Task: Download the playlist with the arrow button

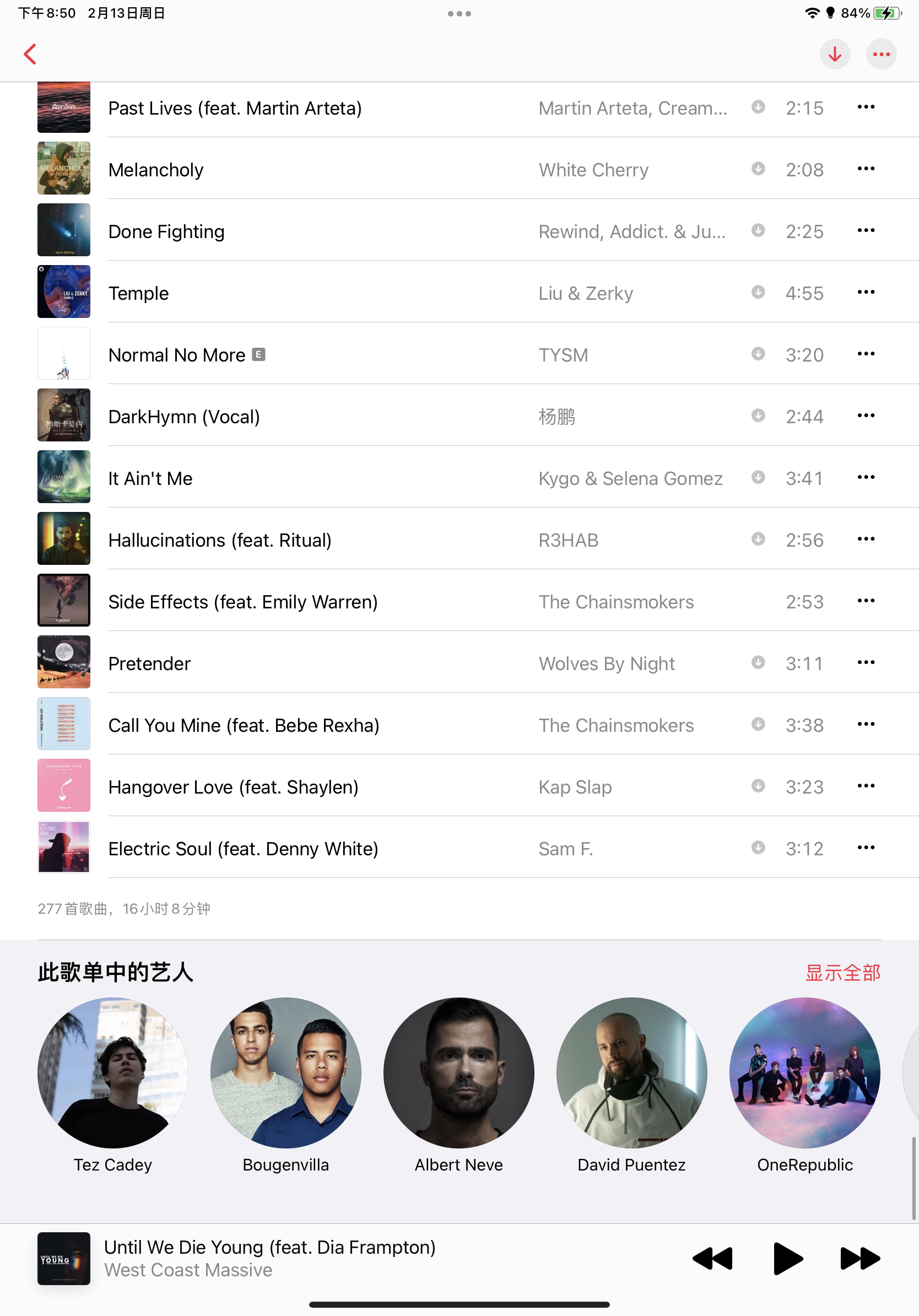Action: (834, 55)
